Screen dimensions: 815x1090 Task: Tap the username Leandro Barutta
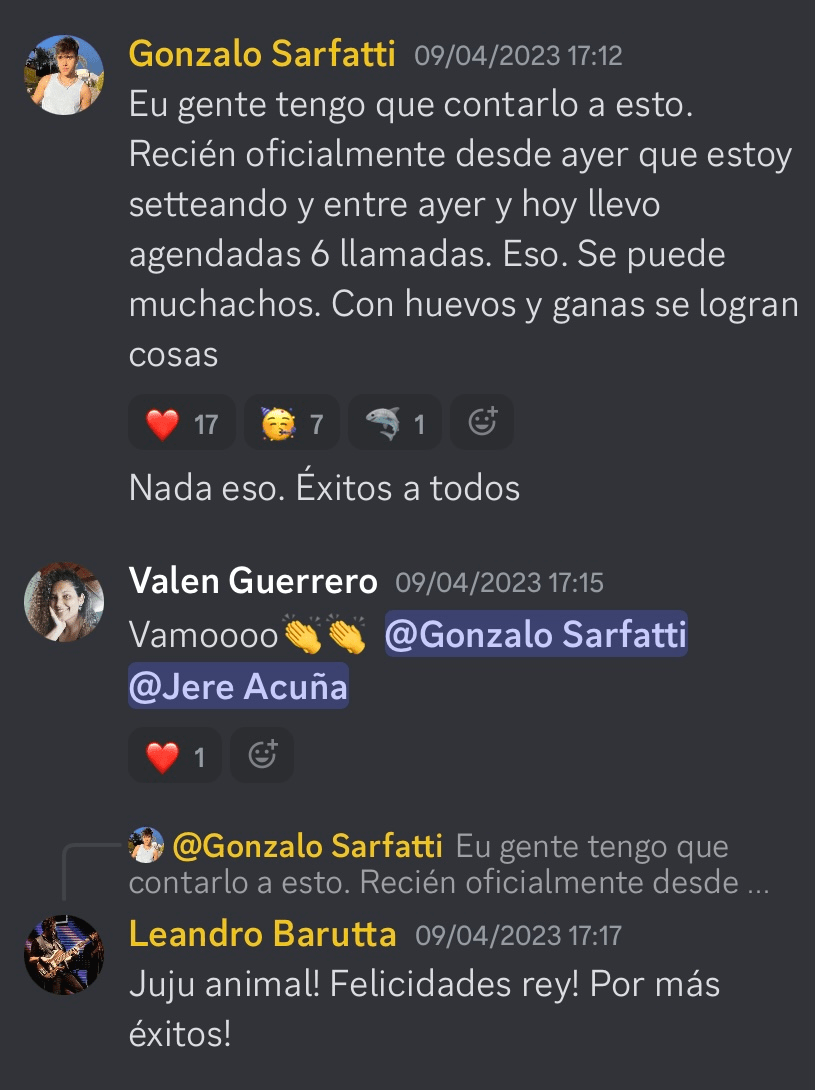click(x=262, y=934)
